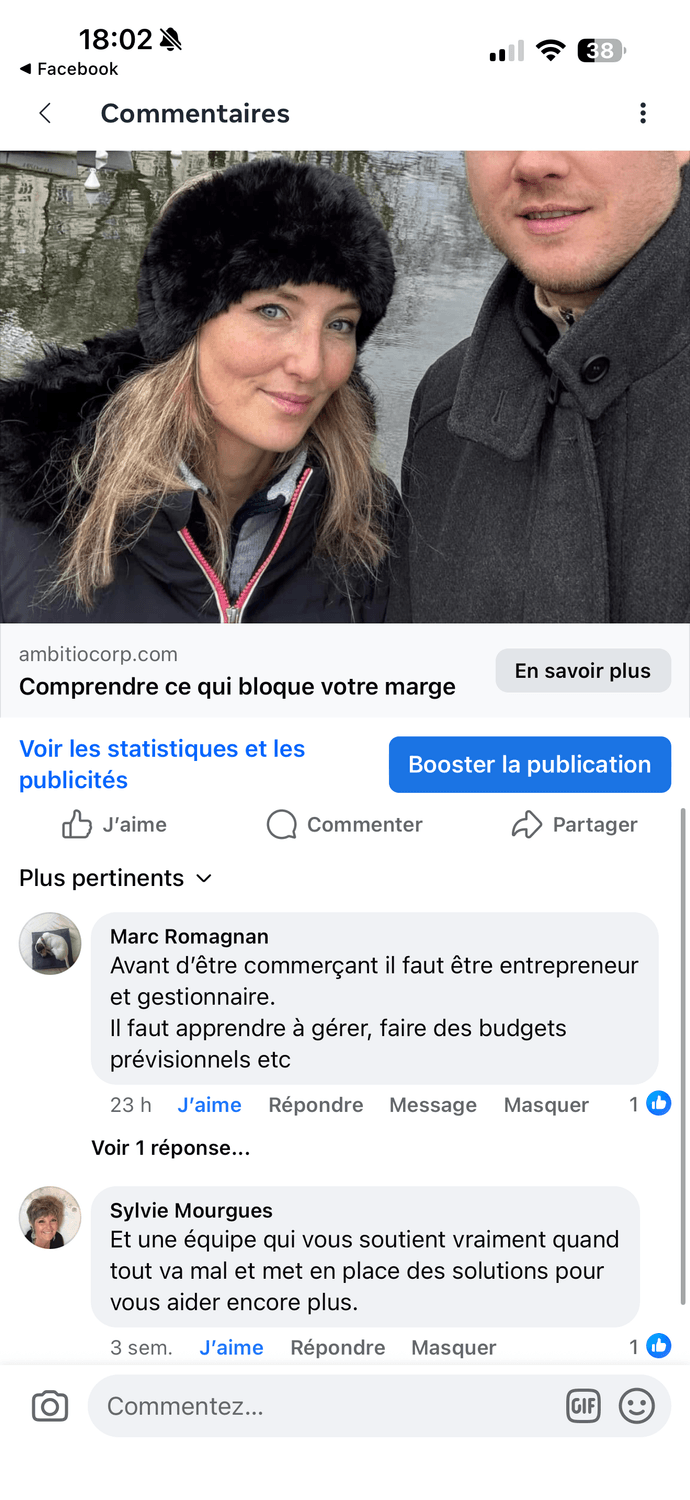Tap the Commentez… text field

tap(320, 1407)
